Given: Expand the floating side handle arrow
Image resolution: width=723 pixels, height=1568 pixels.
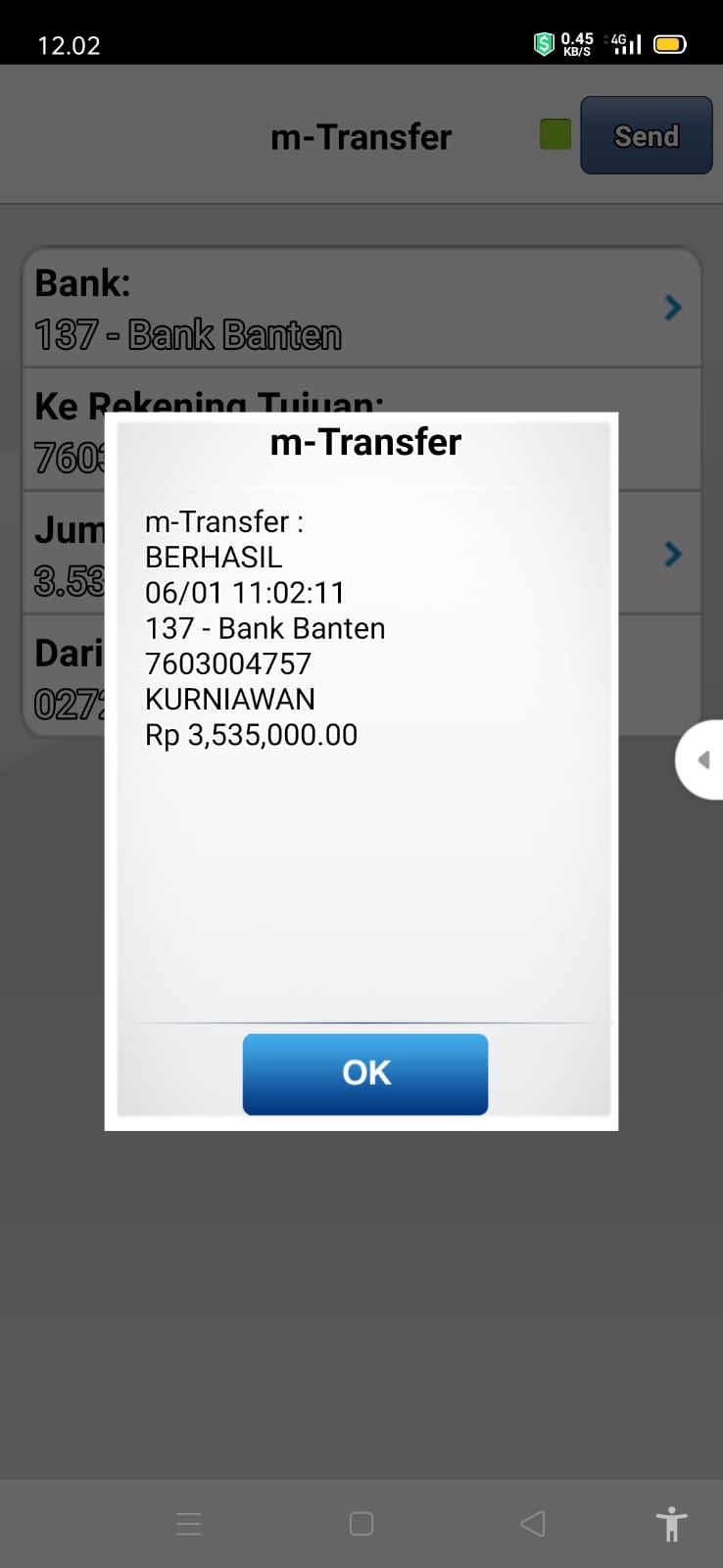Looking at the screenshot, I should 701,759.
